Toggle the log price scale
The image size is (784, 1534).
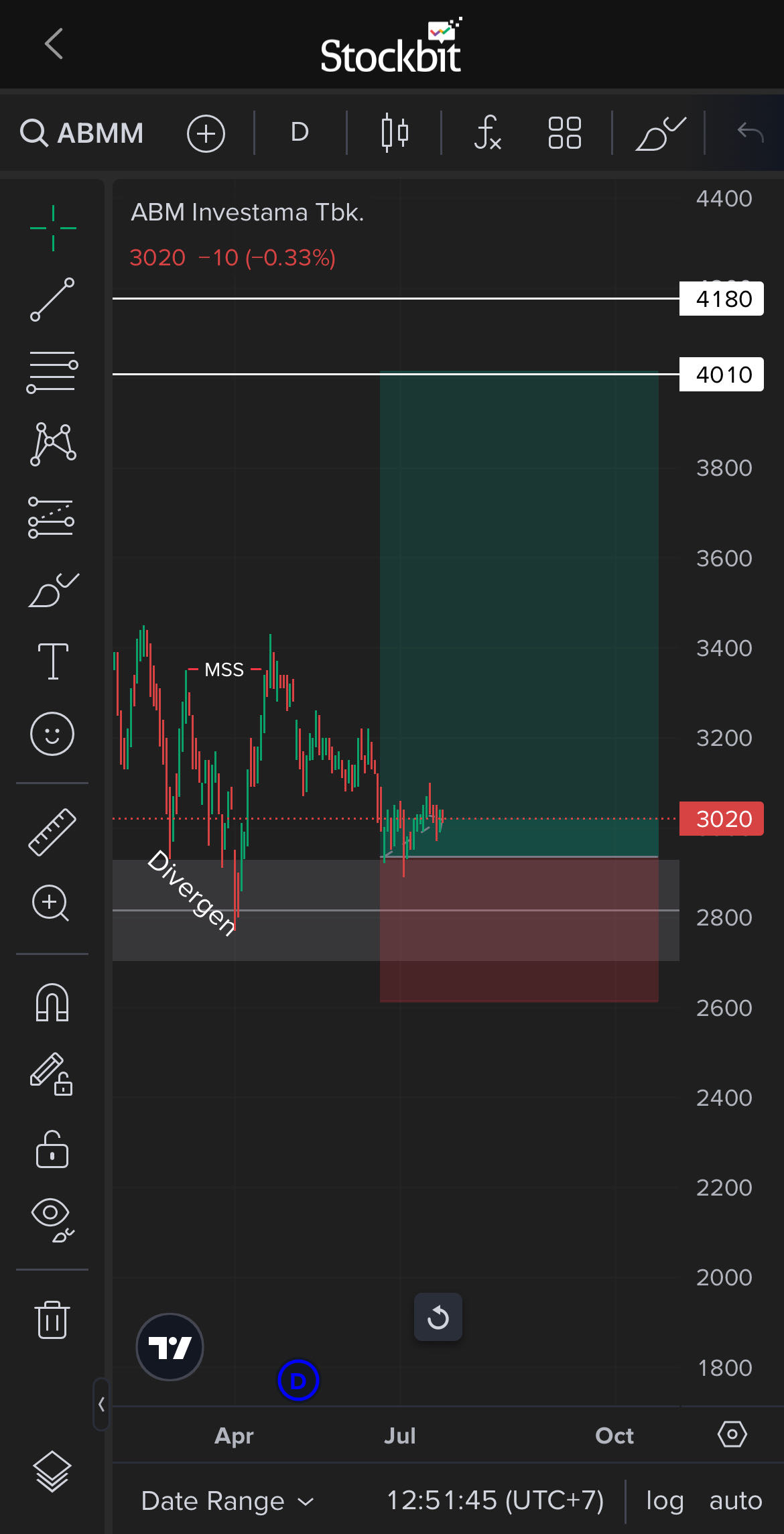coord(664,1500)
